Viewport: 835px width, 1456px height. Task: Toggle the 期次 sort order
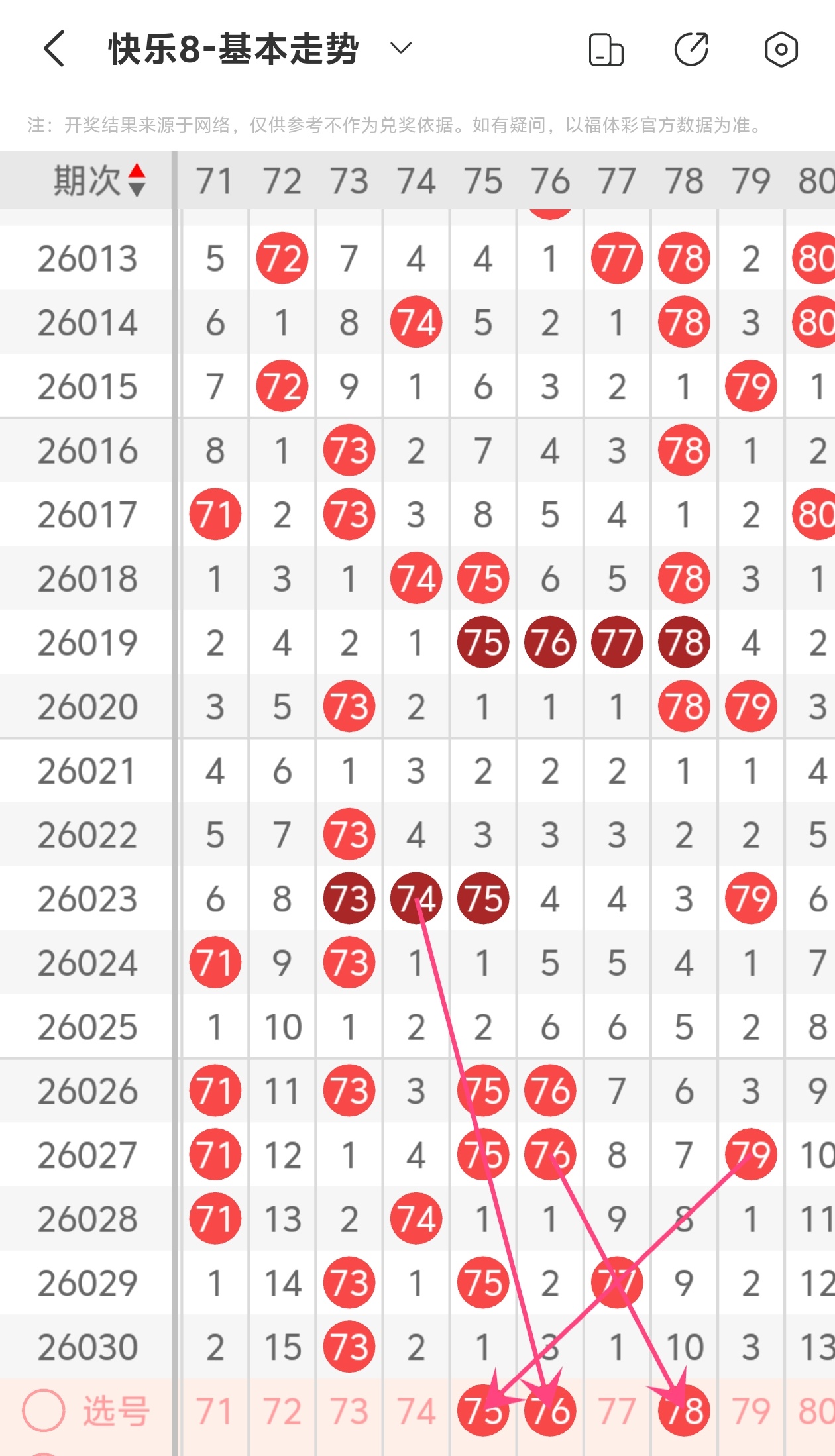137,180
